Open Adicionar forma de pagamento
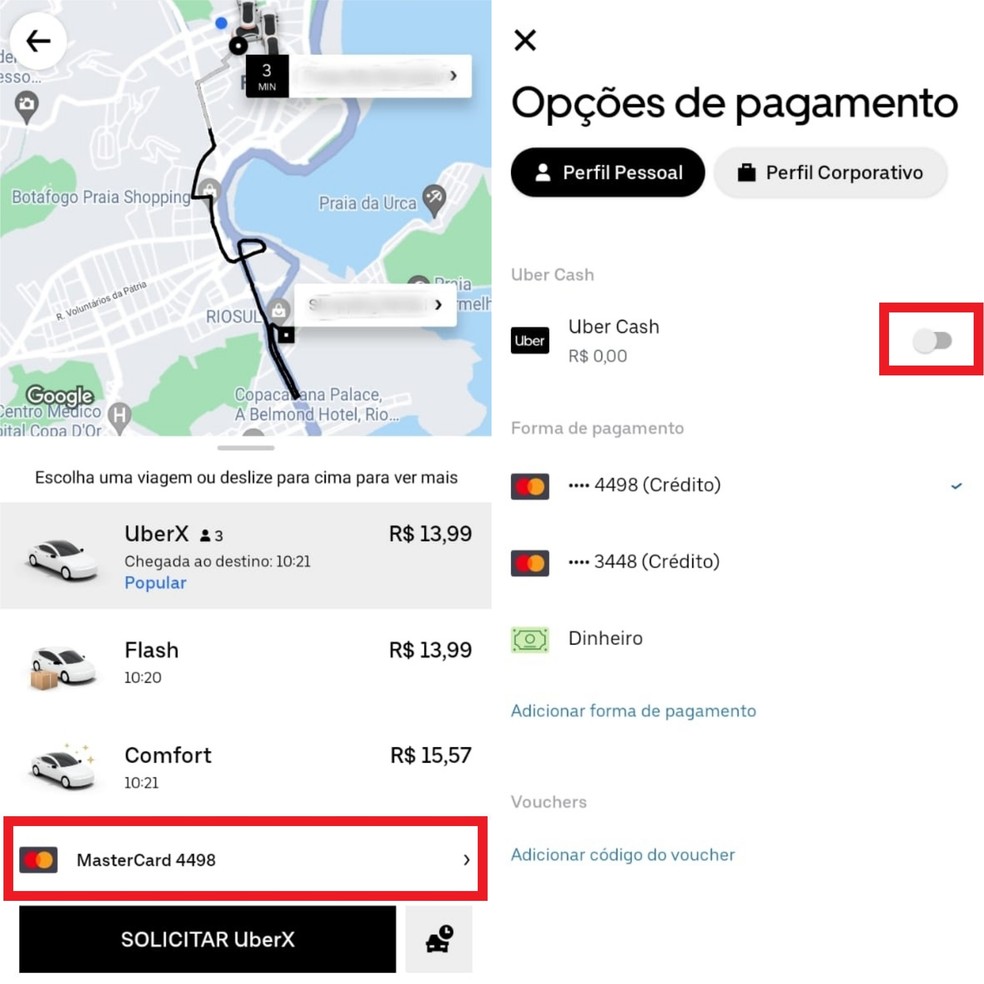The width and height of the screenshot is (984, 984). click(633, 711)
